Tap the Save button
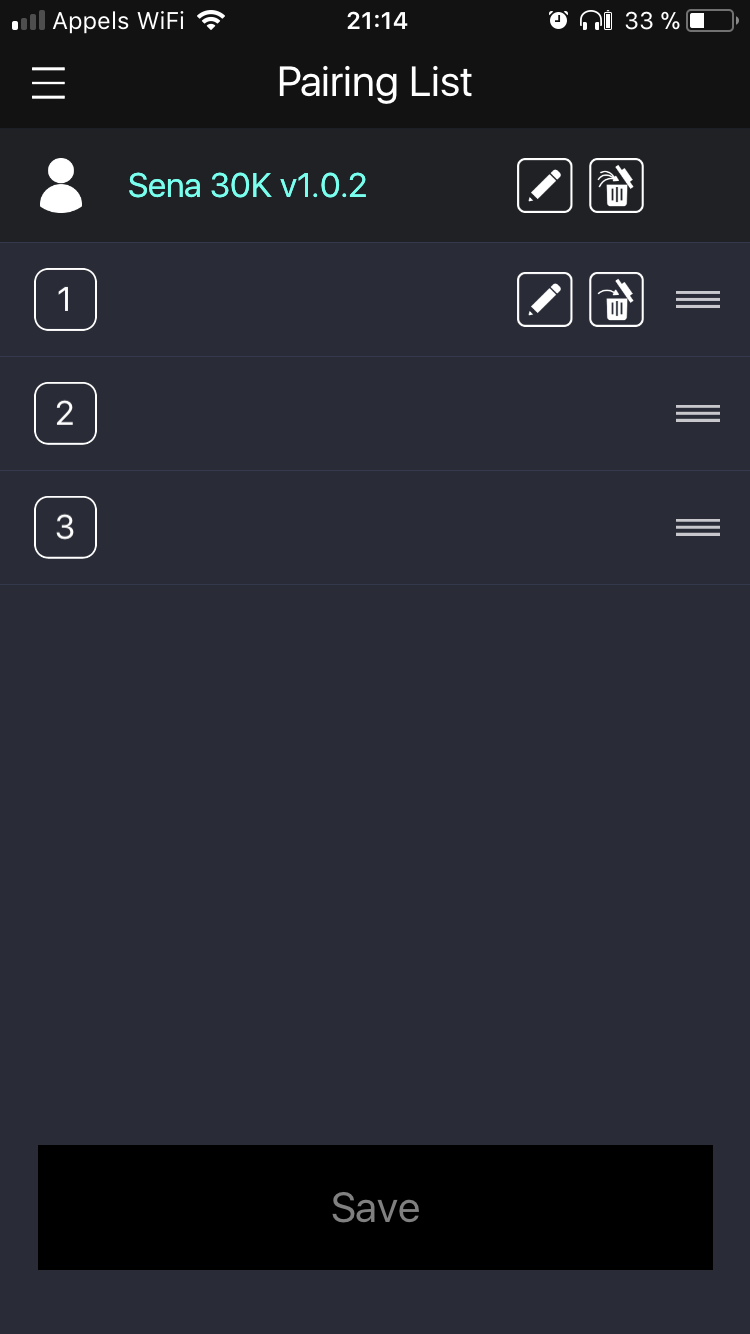 [x=375, y=1207]
